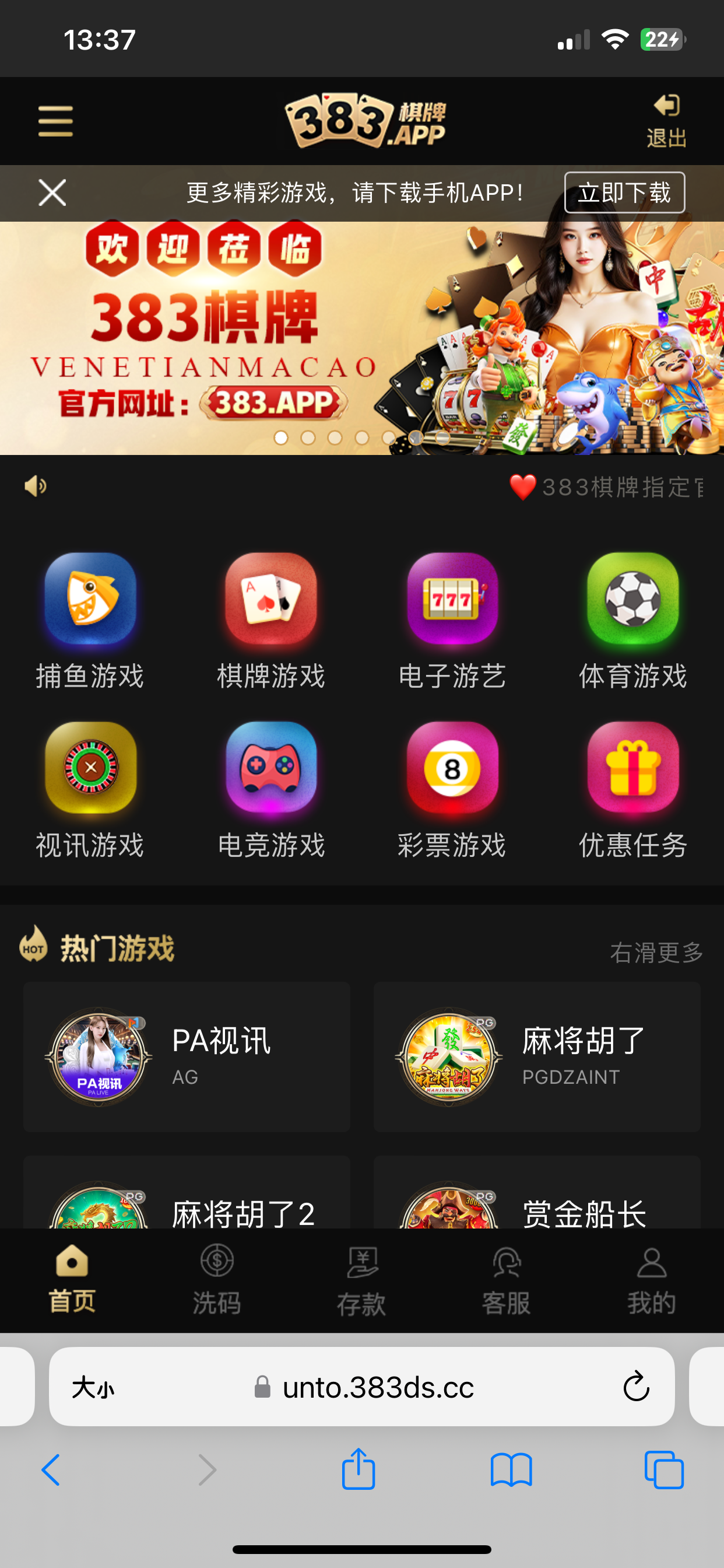Image resolution: width=724 pixels, height=1568 pixels.
Task: Tap the 退出 logout icon
Action: [x=666, y=121]
